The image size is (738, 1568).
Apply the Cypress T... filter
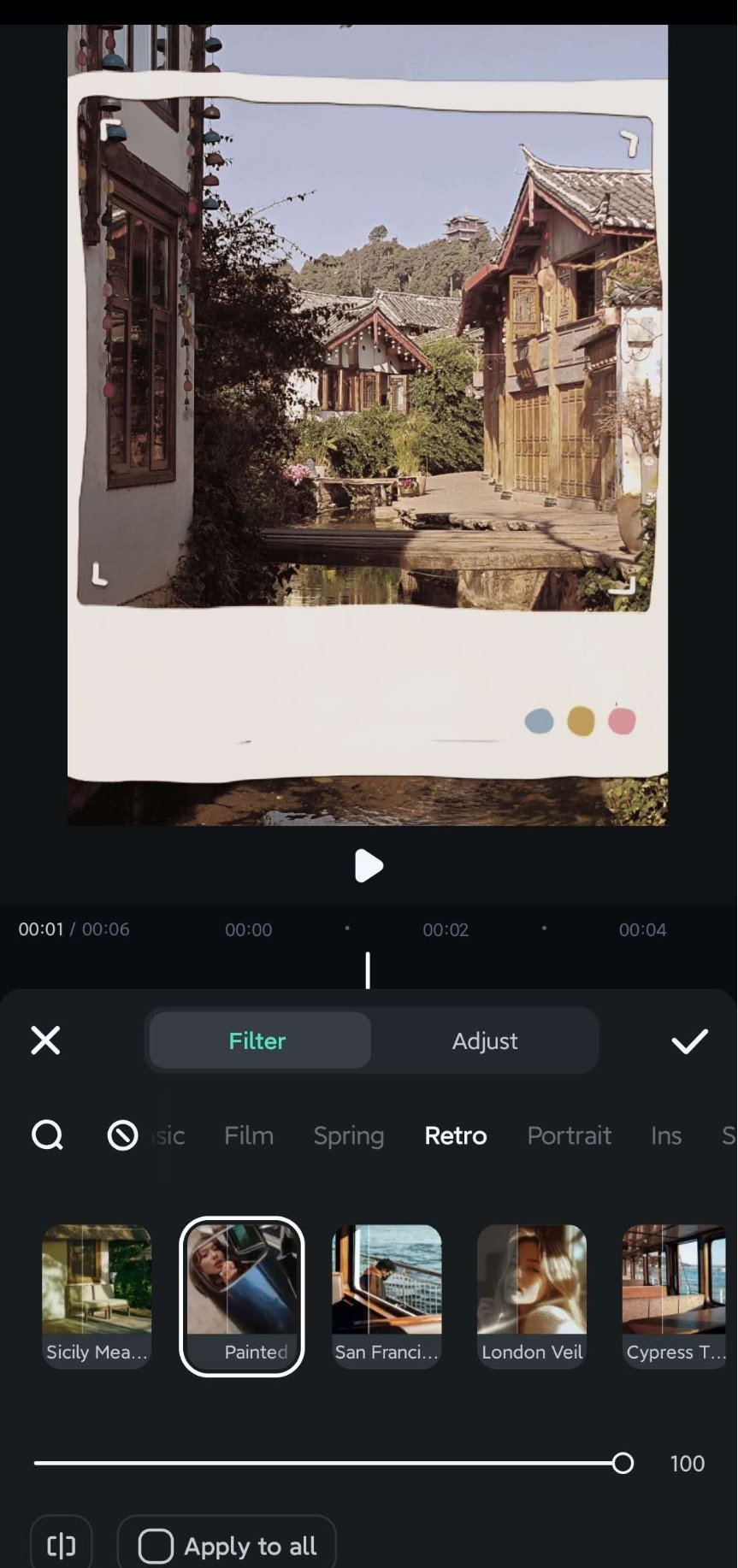[675, 1294]
